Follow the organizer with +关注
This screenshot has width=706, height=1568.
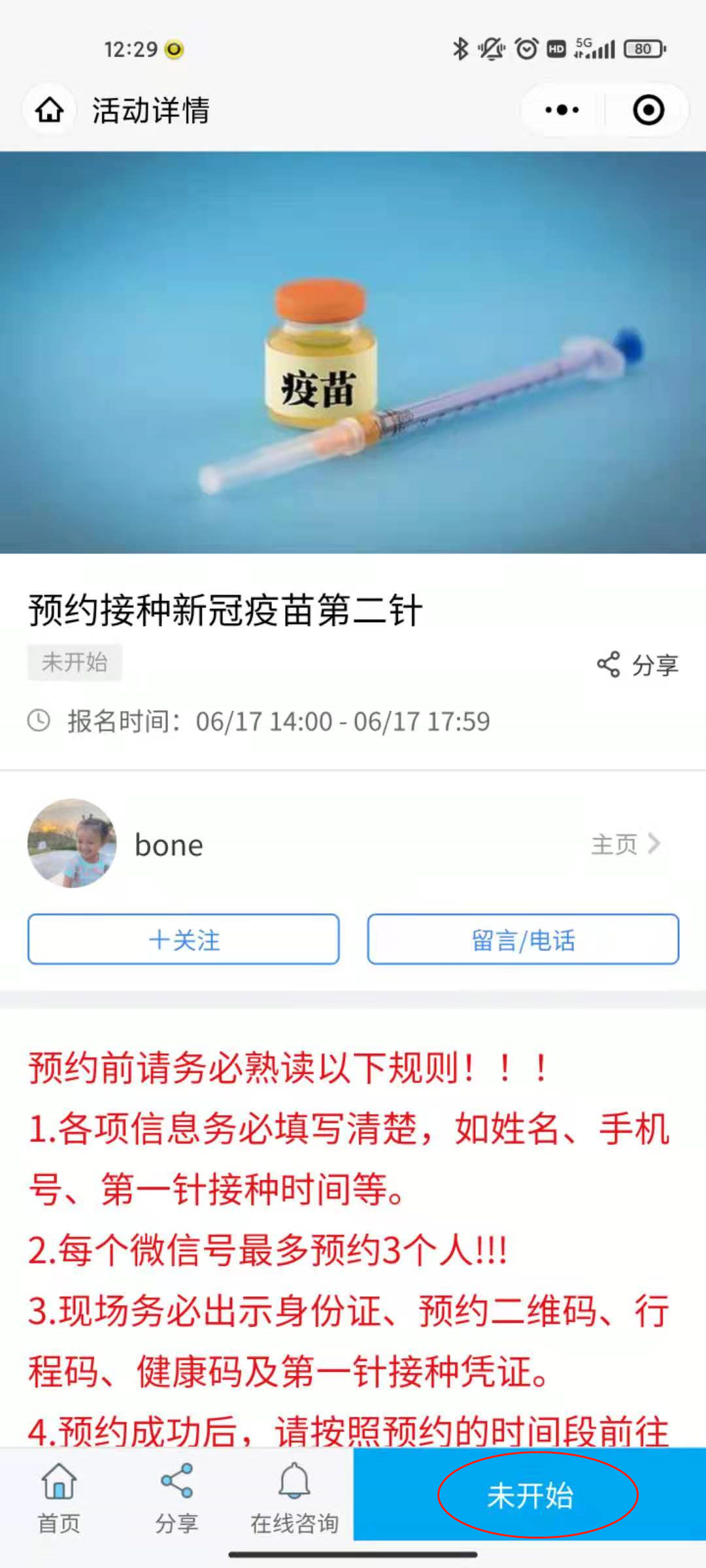coord(184,940)
